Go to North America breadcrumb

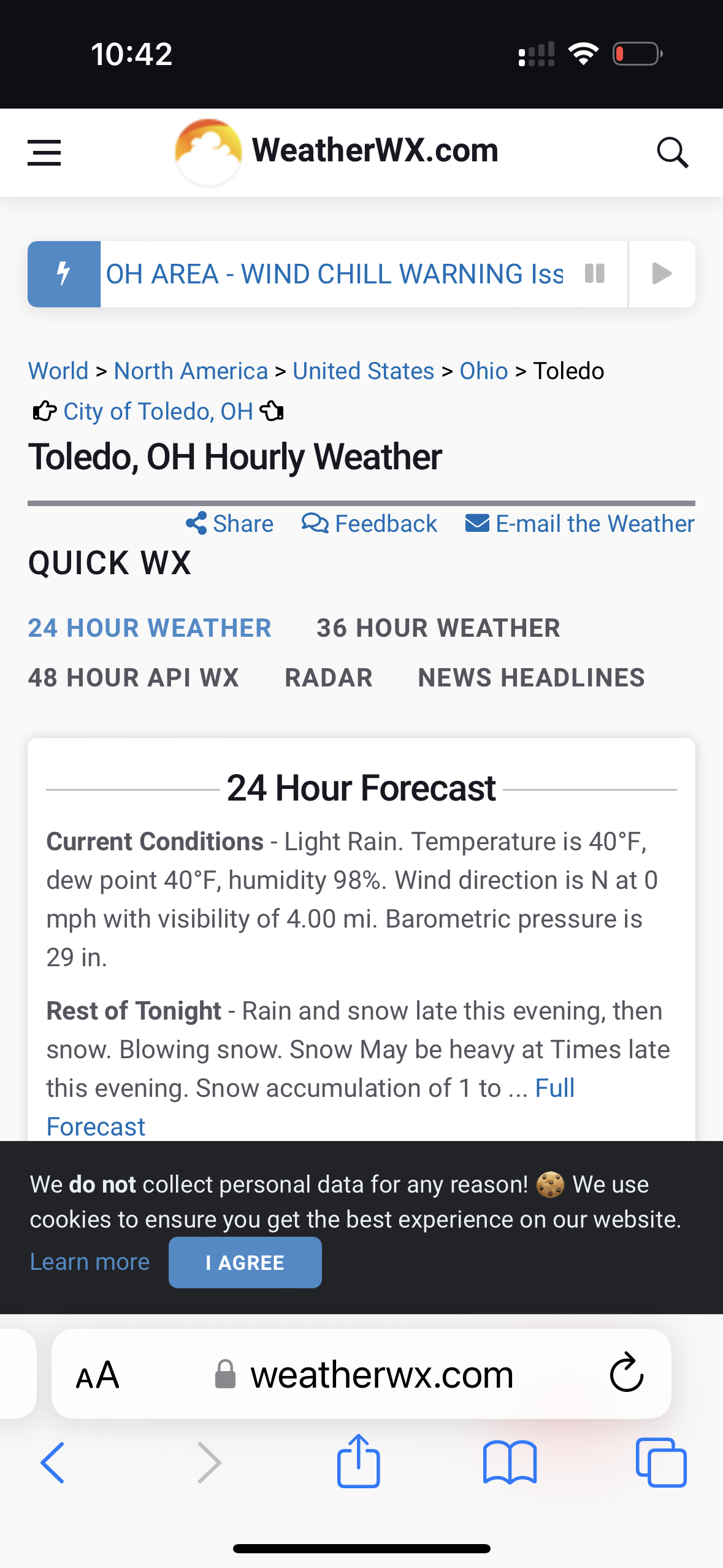coord(191,371)
